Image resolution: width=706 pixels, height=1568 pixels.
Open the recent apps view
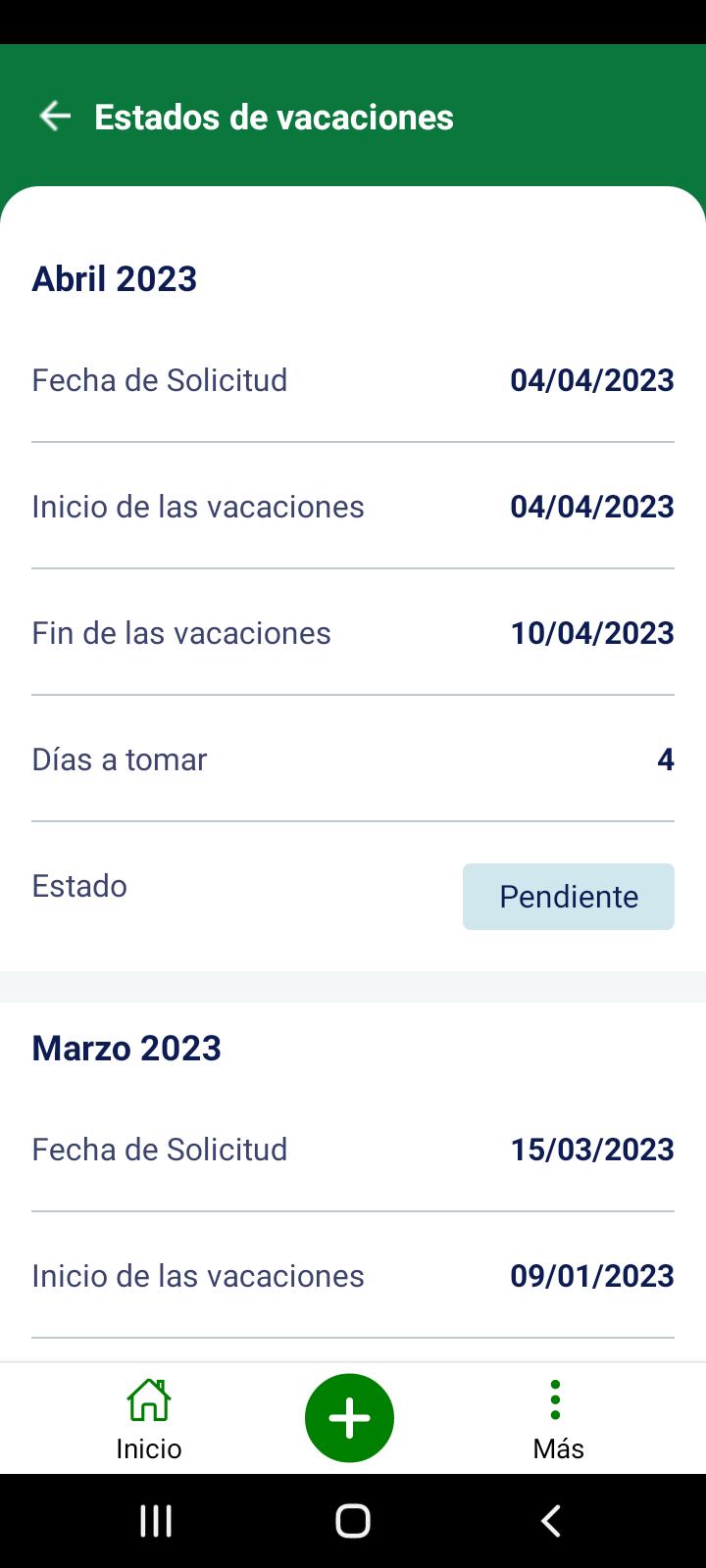[156, 1521]
